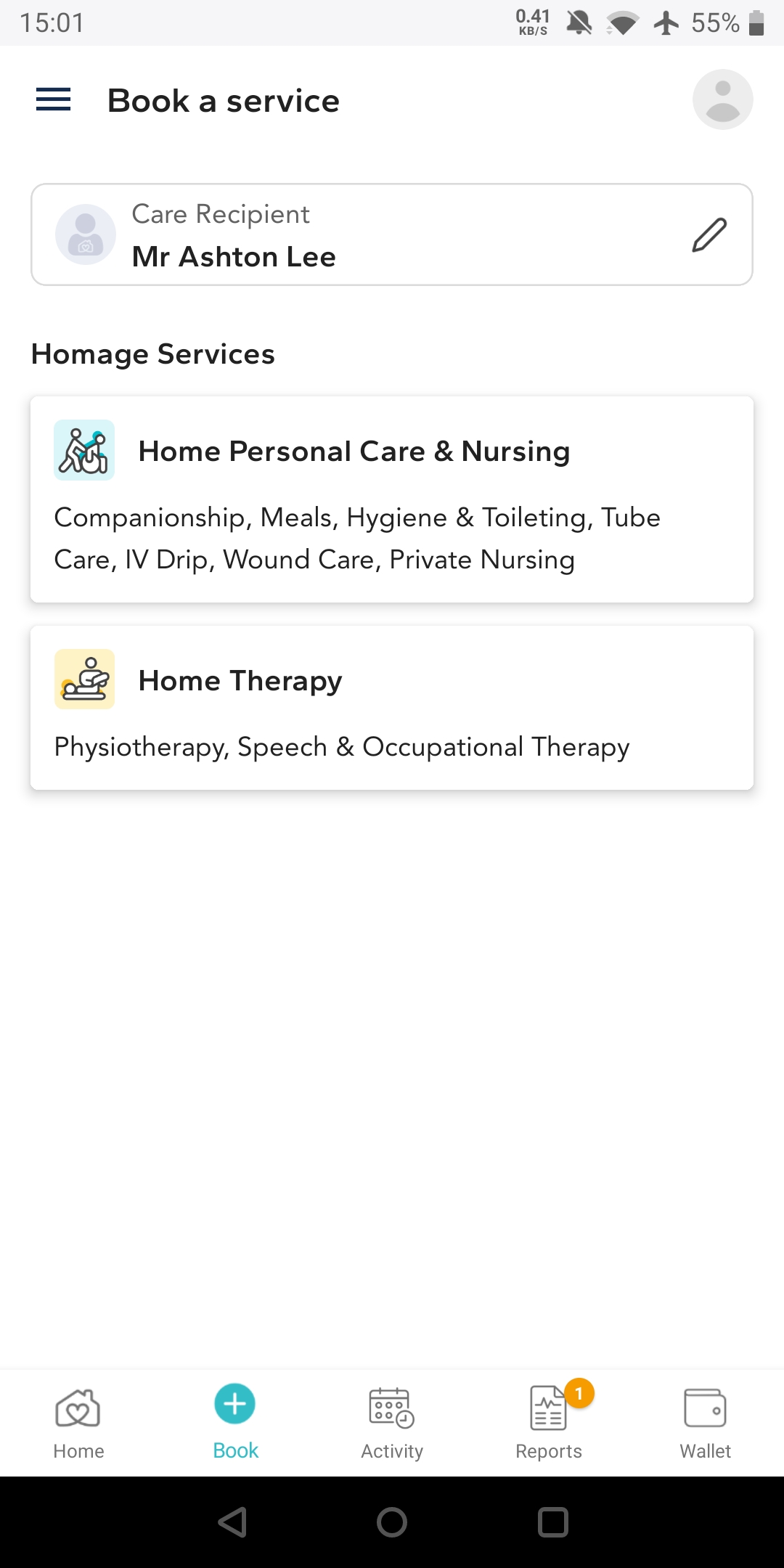This screenshot has height=1568, width=784.
Task: Choose the Home Therapy service card
Action: [x=392, y=708]
